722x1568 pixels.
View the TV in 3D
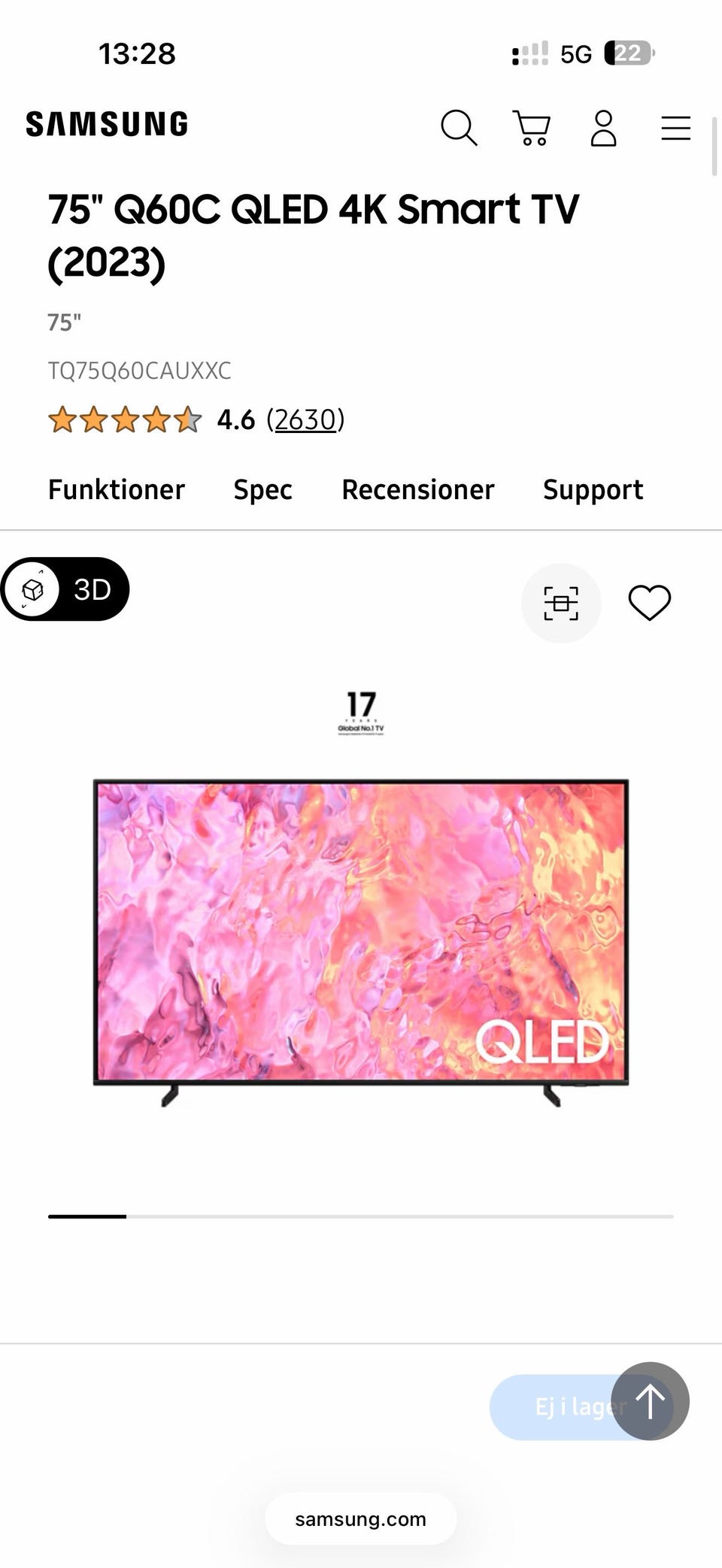(65, 589)
